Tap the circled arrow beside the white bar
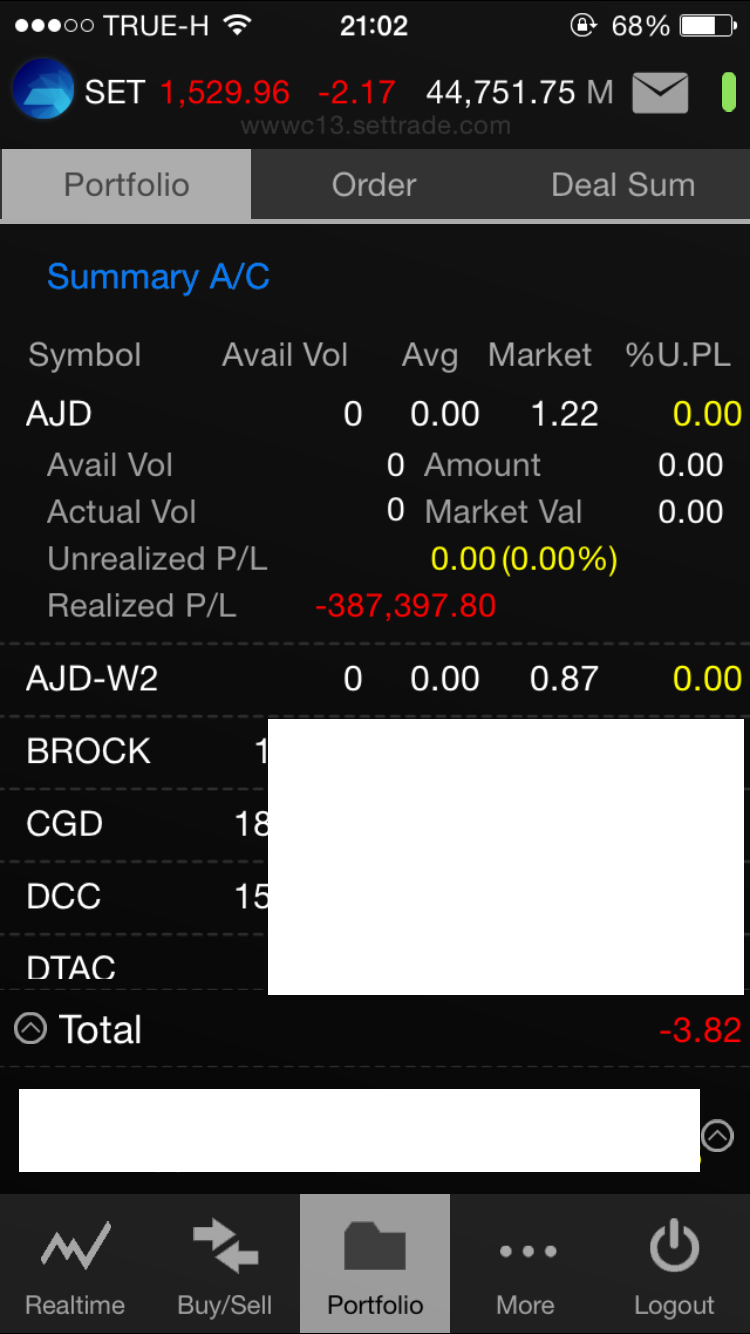 coord(718,1136)
